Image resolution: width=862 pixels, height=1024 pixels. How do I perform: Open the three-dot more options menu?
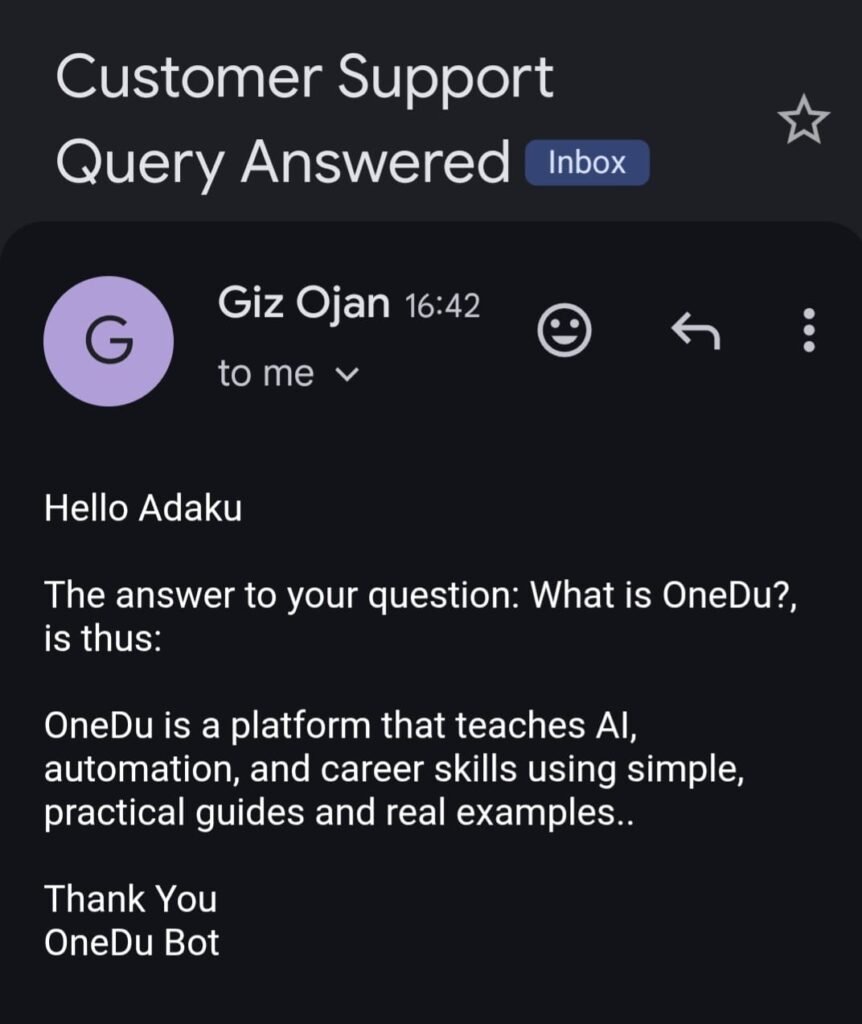click(808, 330)
